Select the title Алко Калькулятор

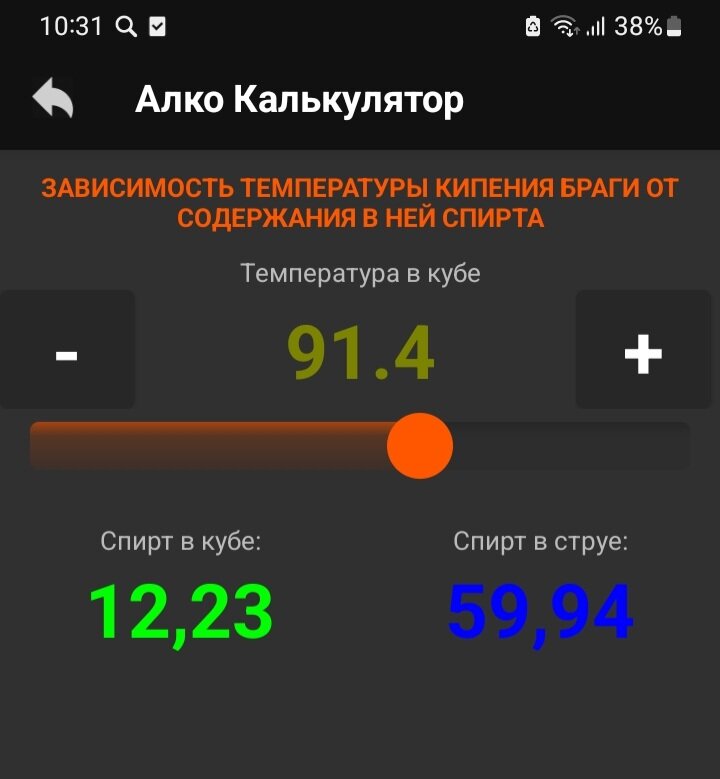[x=300, y=97]
